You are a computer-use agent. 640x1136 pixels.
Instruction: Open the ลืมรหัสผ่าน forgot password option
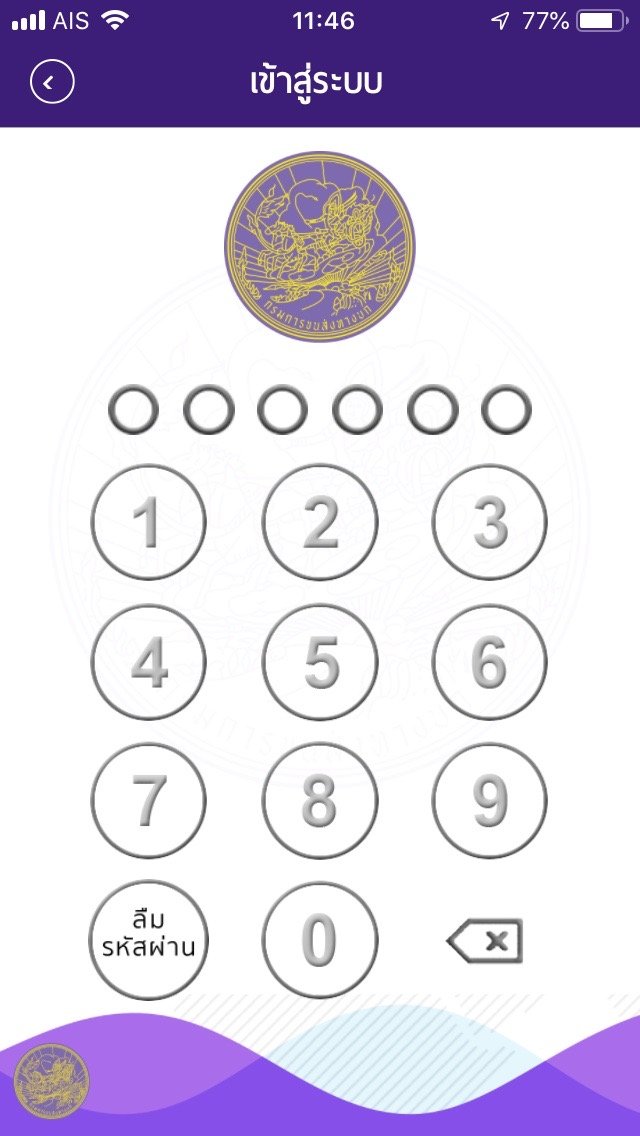click(x=149, y=940)
